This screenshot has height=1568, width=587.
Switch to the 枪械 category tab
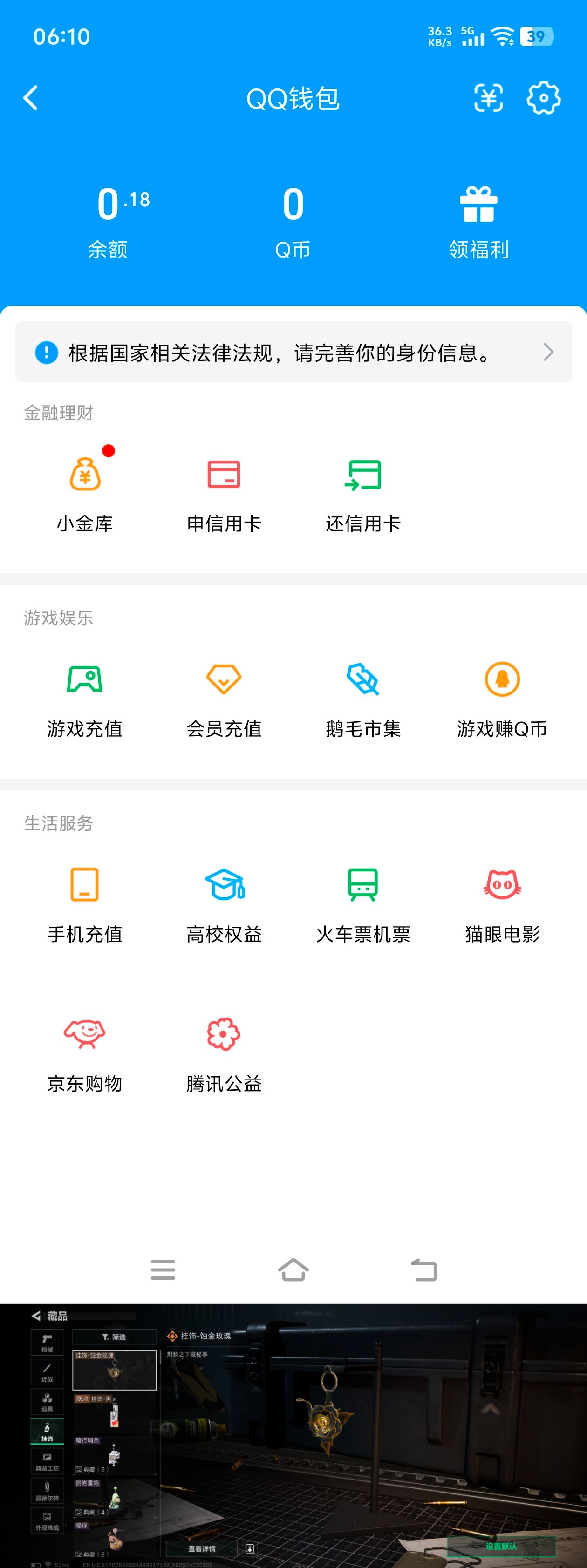[47, 1343]
